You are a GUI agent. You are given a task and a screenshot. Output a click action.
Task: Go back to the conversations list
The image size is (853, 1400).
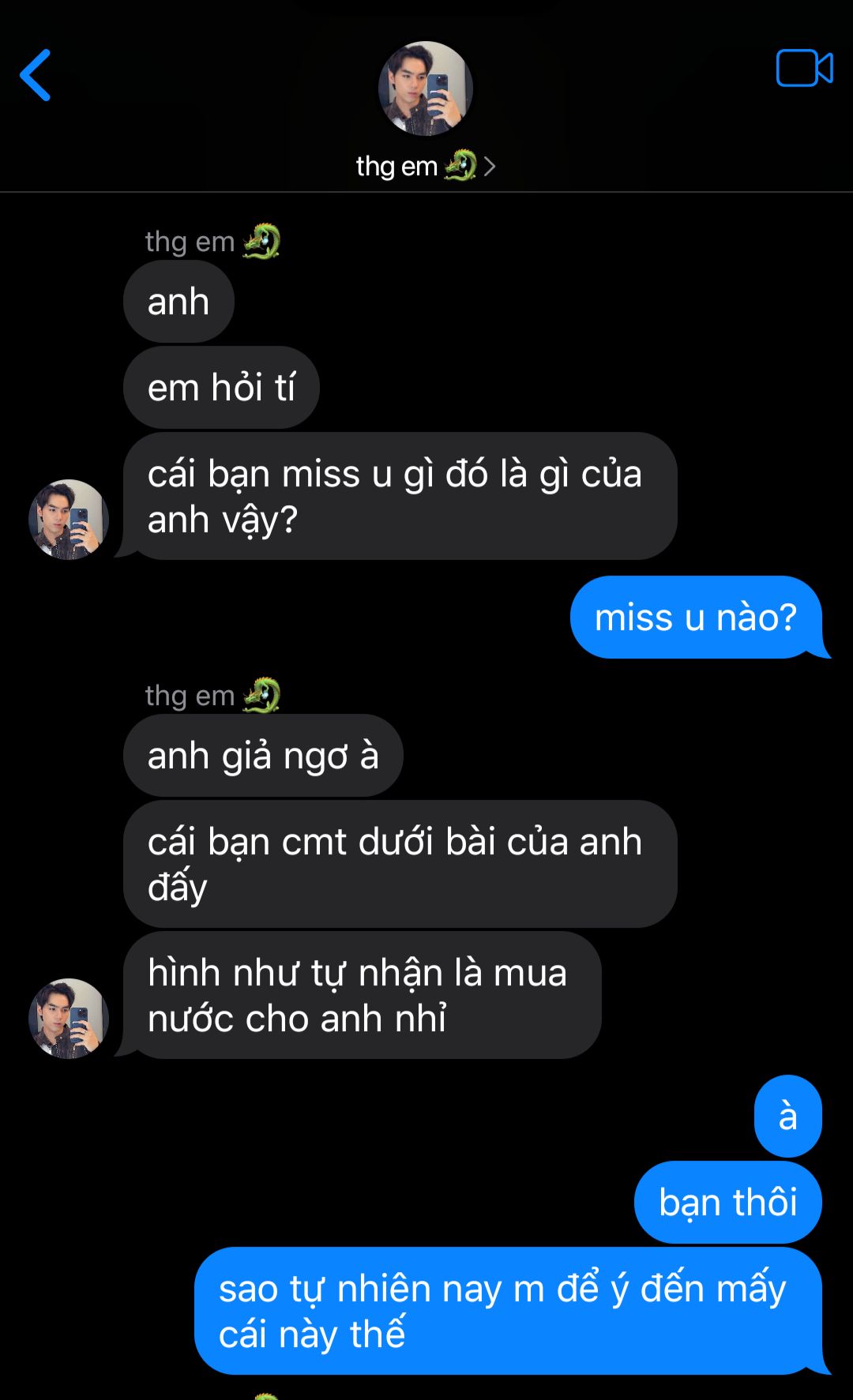tap(36, 75)
